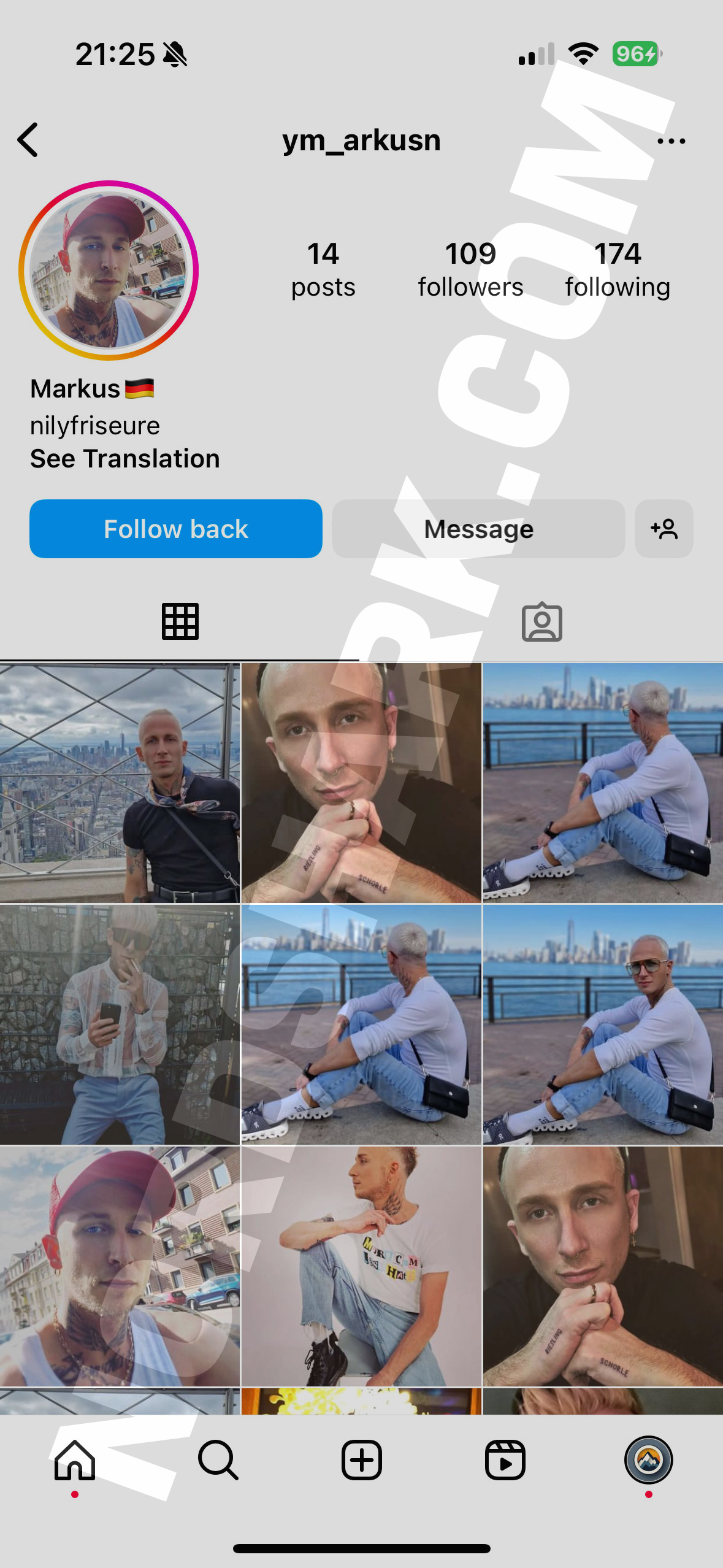
Task: Open suggested accounts with add-person icon
Action: point(664,529)
